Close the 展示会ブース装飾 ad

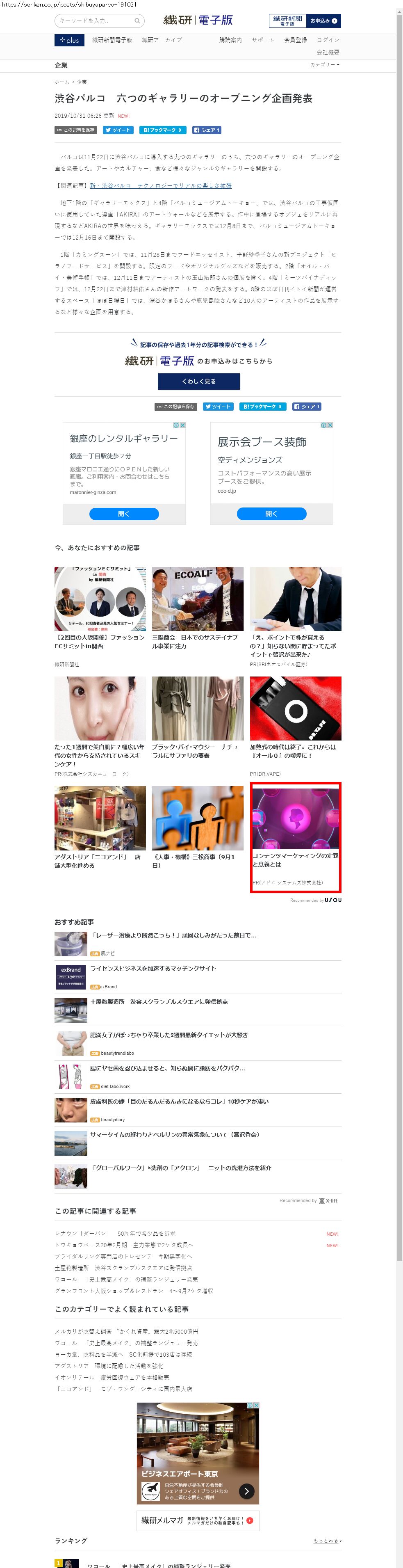[330, 425]
